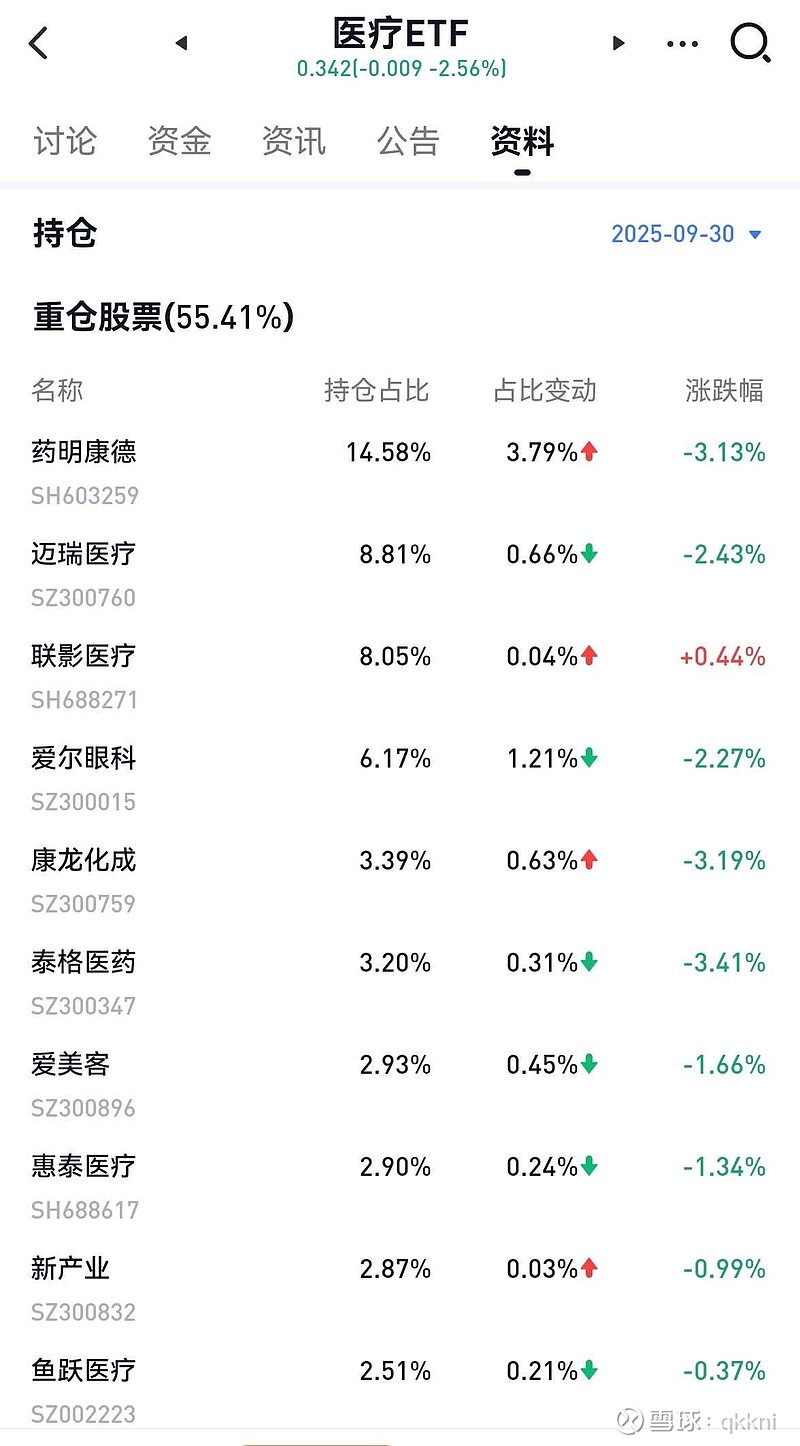Image resolution: width=800 pixels, height=1446 pixels.
Task: Tap the left triangle to view previous security
Action: tap(182, 43)
